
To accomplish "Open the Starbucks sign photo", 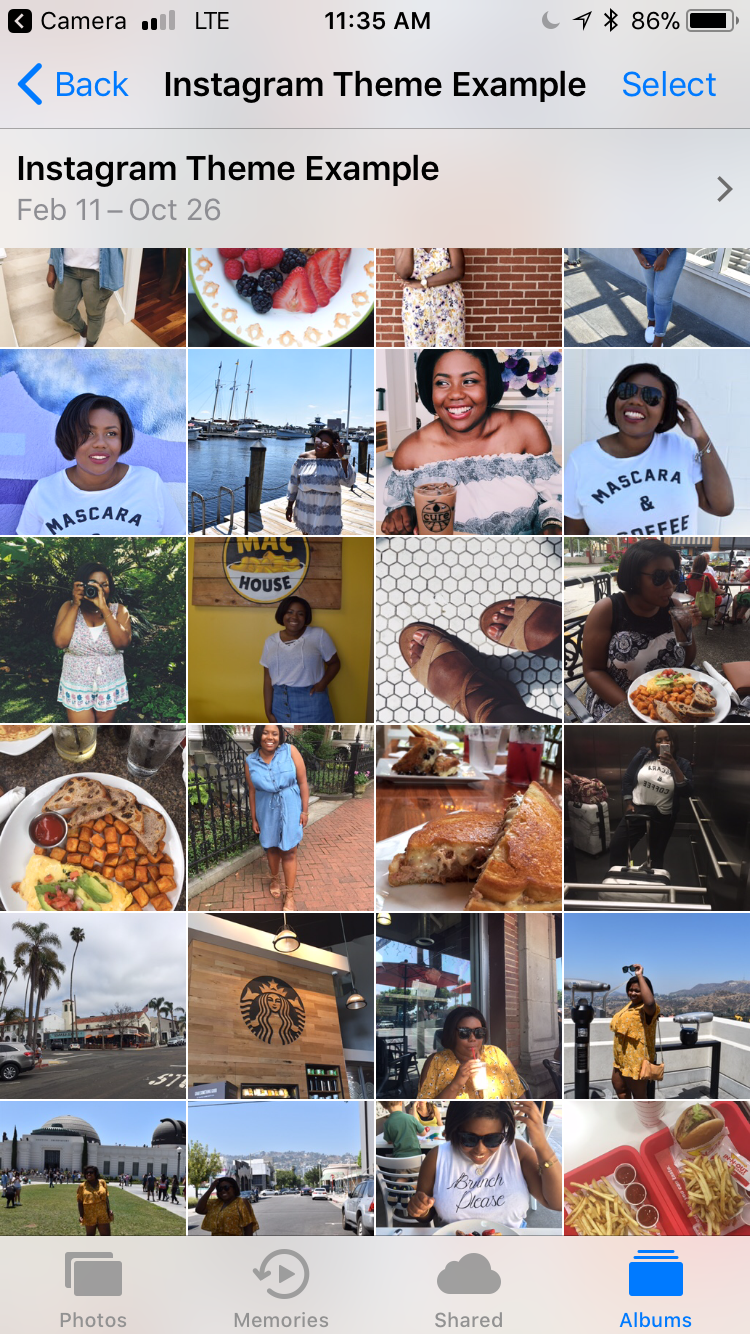I will [x=281, y=1006].
